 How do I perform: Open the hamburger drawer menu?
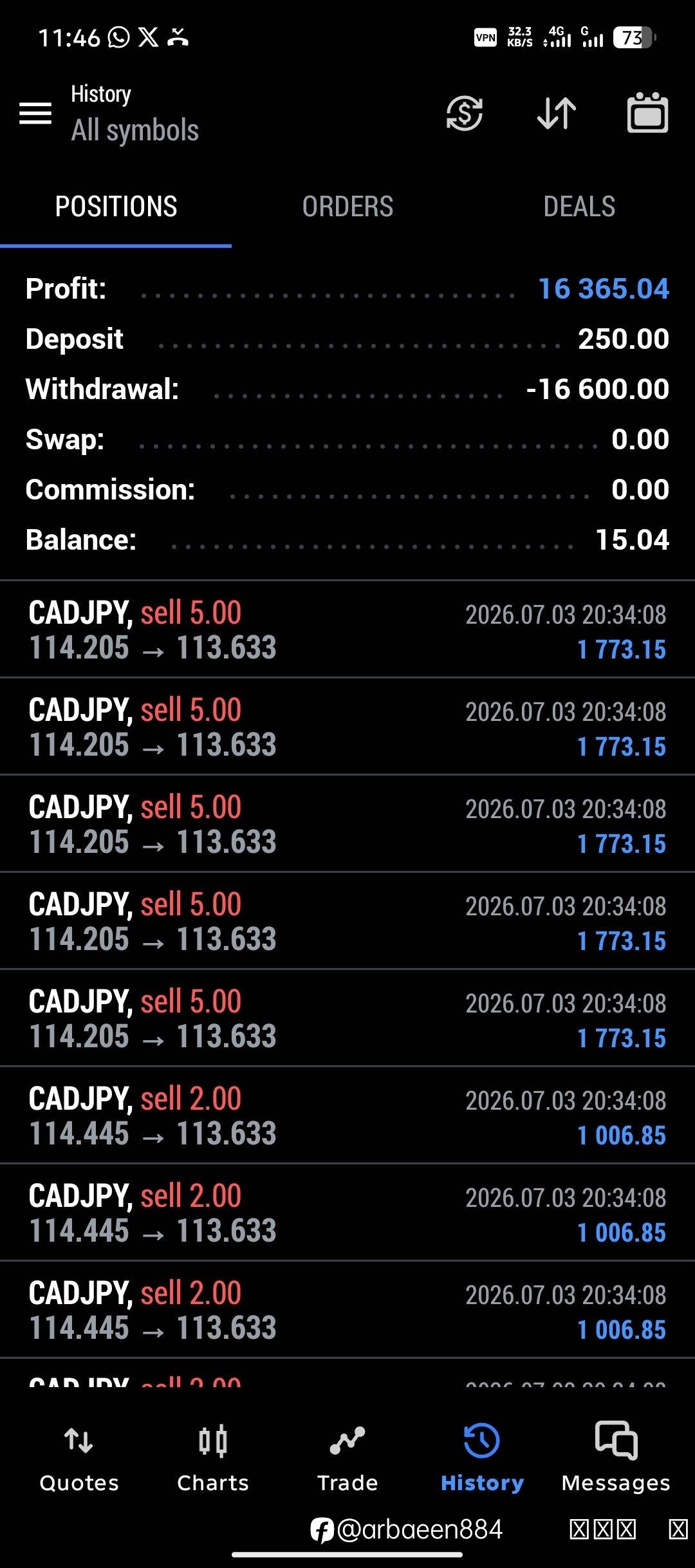coord(35,113)
